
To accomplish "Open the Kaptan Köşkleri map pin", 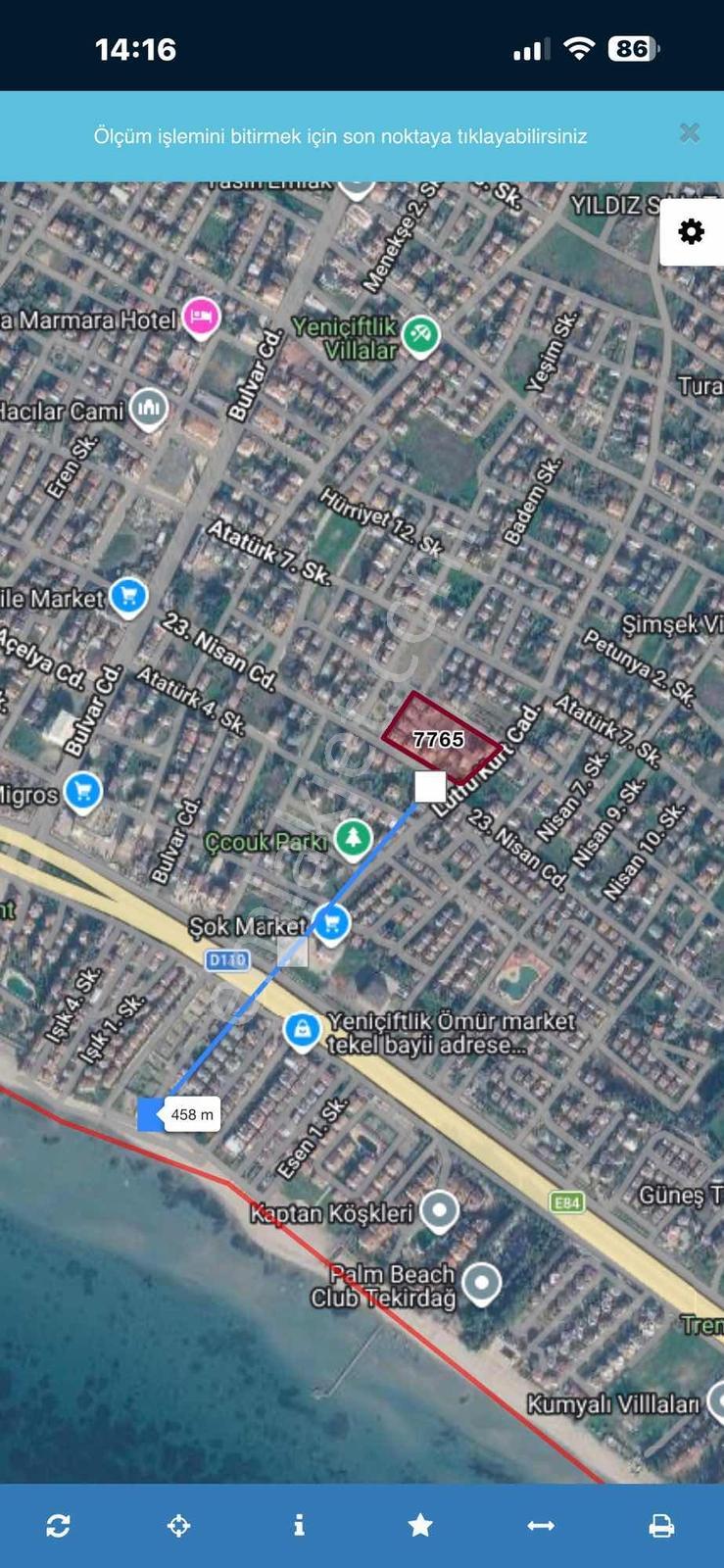I will click(x=439, y=1211).
